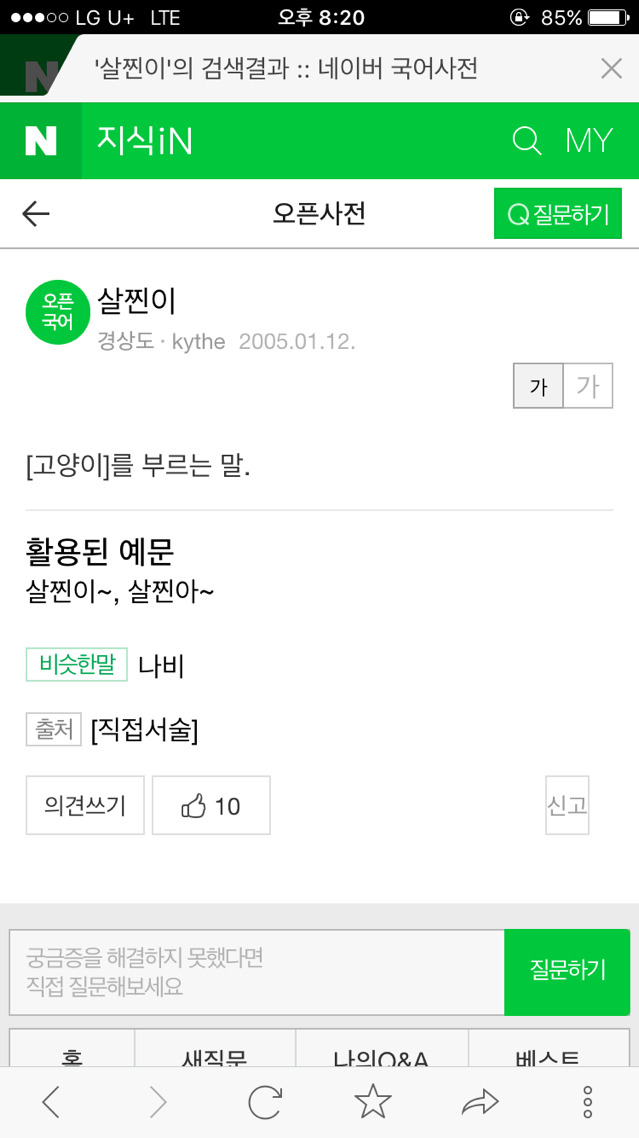Submit question with bottom 질문하기 button
Viewport: 639px width, 1138px height.
[567, 972]
